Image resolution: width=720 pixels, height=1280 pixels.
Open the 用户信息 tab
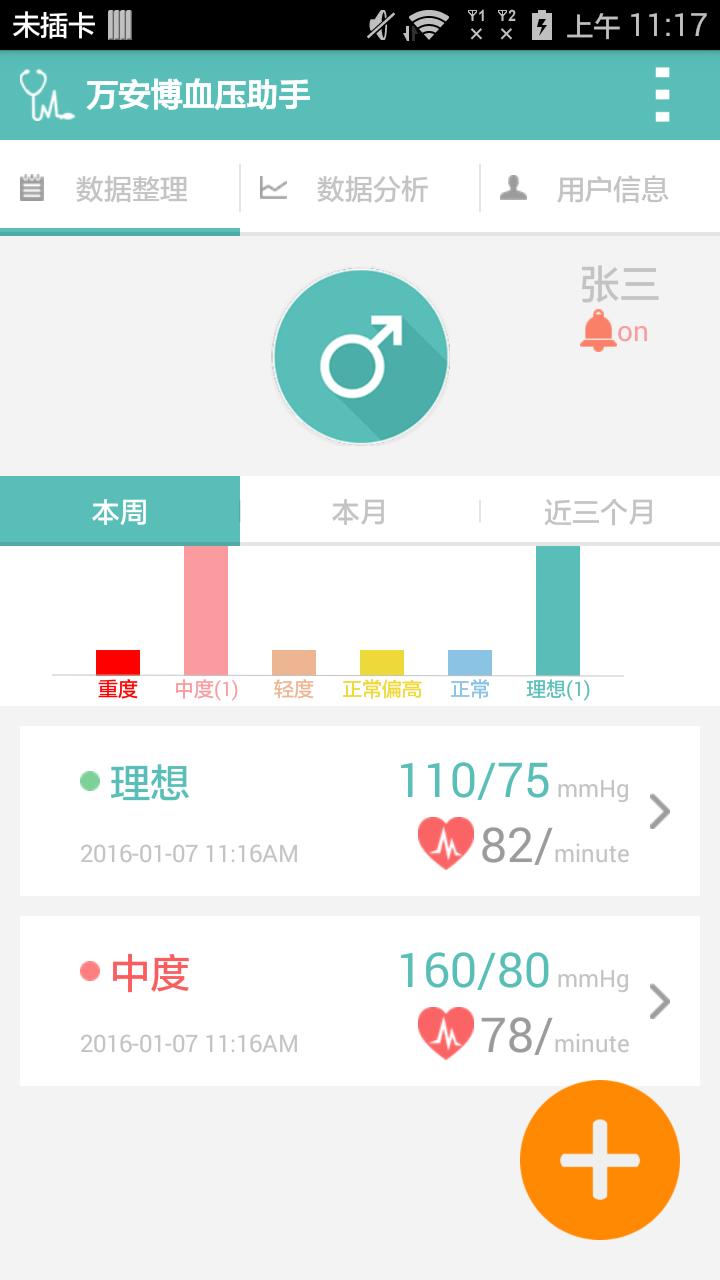tap(600, 189)
